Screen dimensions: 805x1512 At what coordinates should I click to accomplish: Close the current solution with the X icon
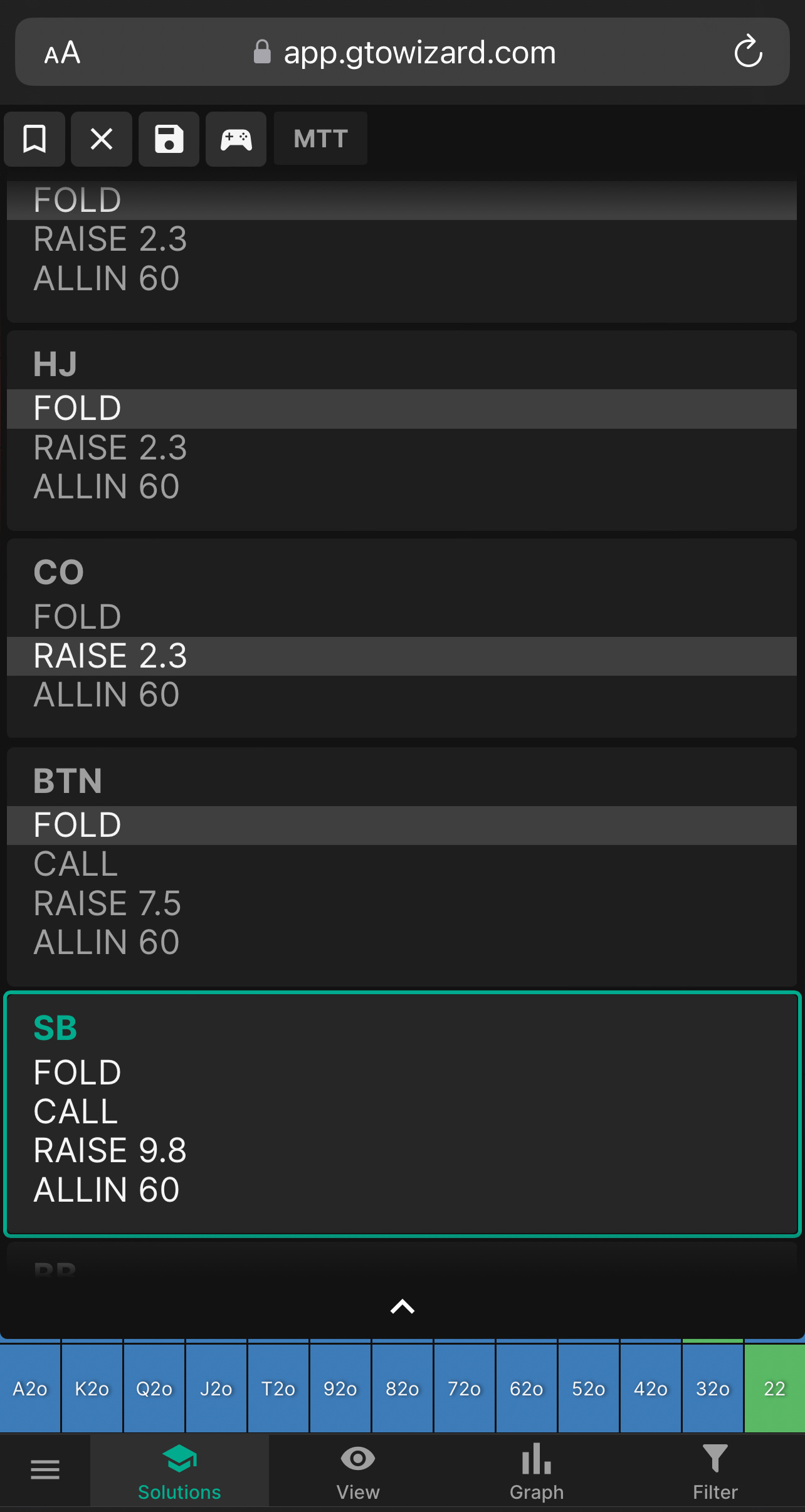(102, 139)
